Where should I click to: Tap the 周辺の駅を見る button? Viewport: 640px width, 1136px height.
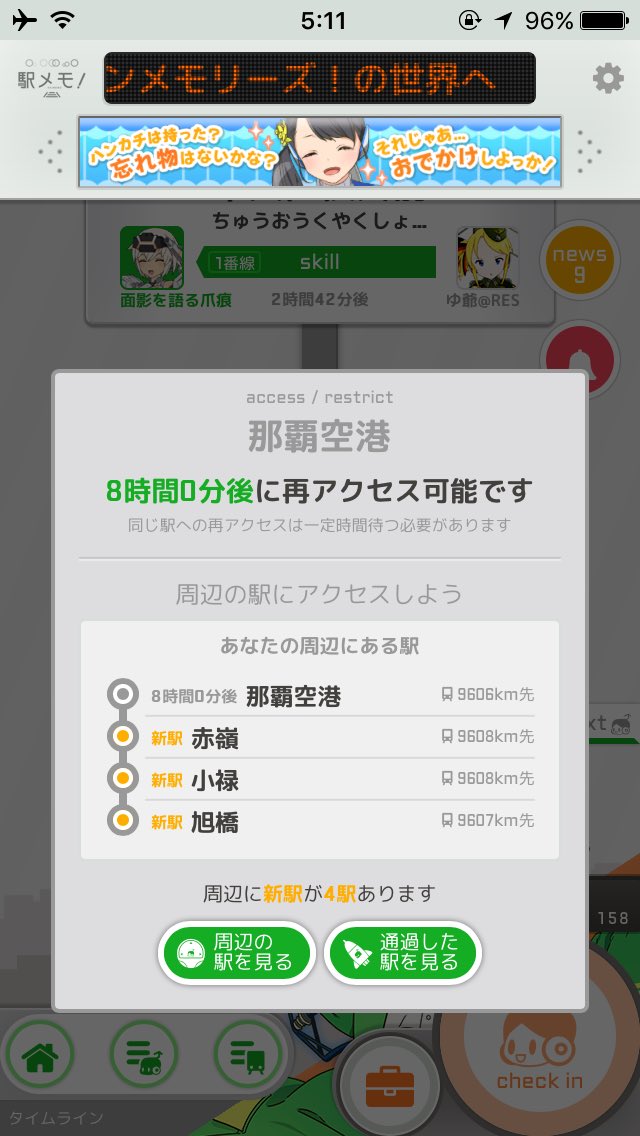pyautogui.click(x=236, y=953)
